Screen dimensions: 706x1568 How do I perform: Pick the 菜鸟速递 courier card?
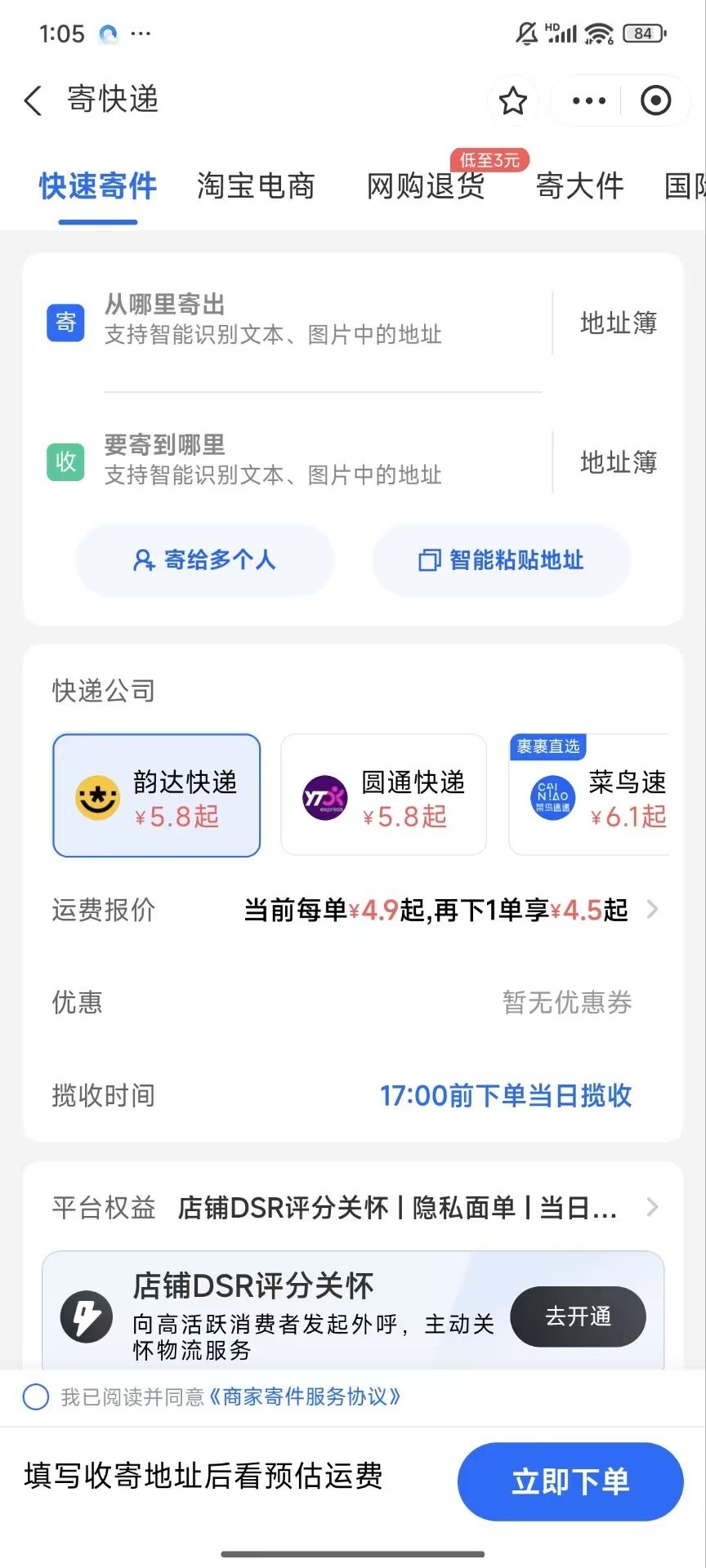(x=590, y=795)
